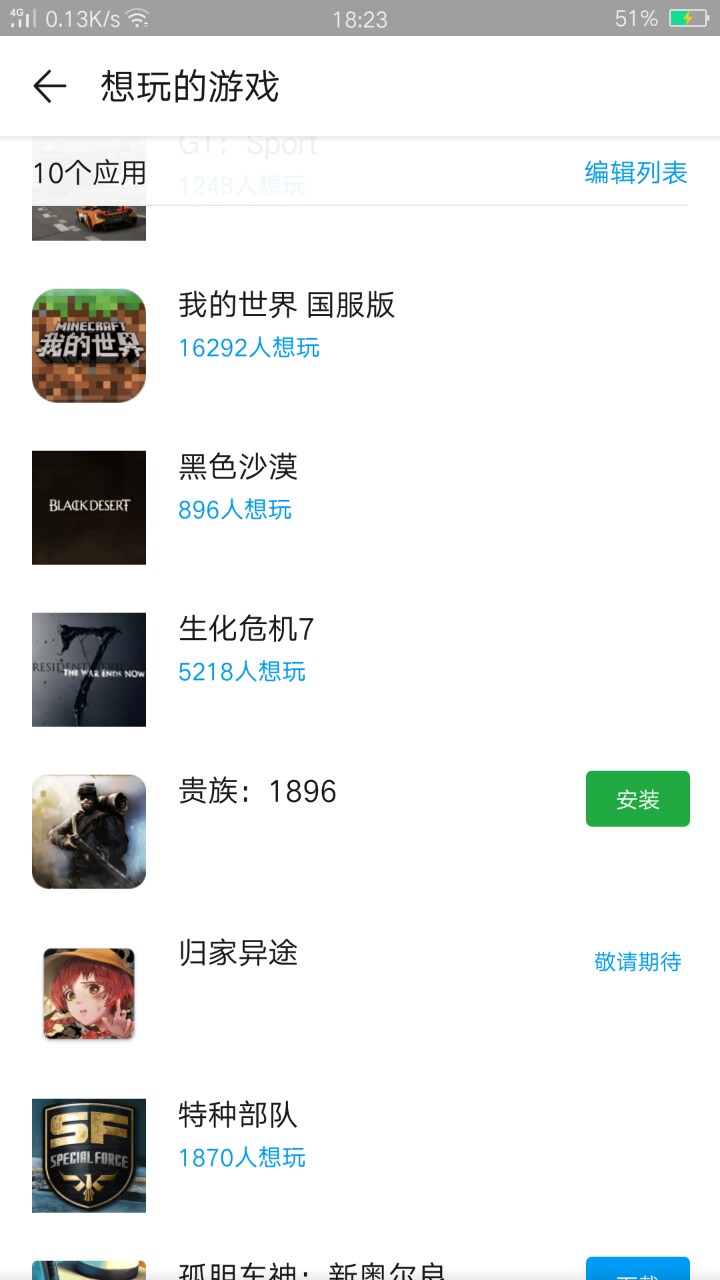Open the 黑色沙漠 game row
Screen dimensions: 720x1280
click(x=360, y=508)
